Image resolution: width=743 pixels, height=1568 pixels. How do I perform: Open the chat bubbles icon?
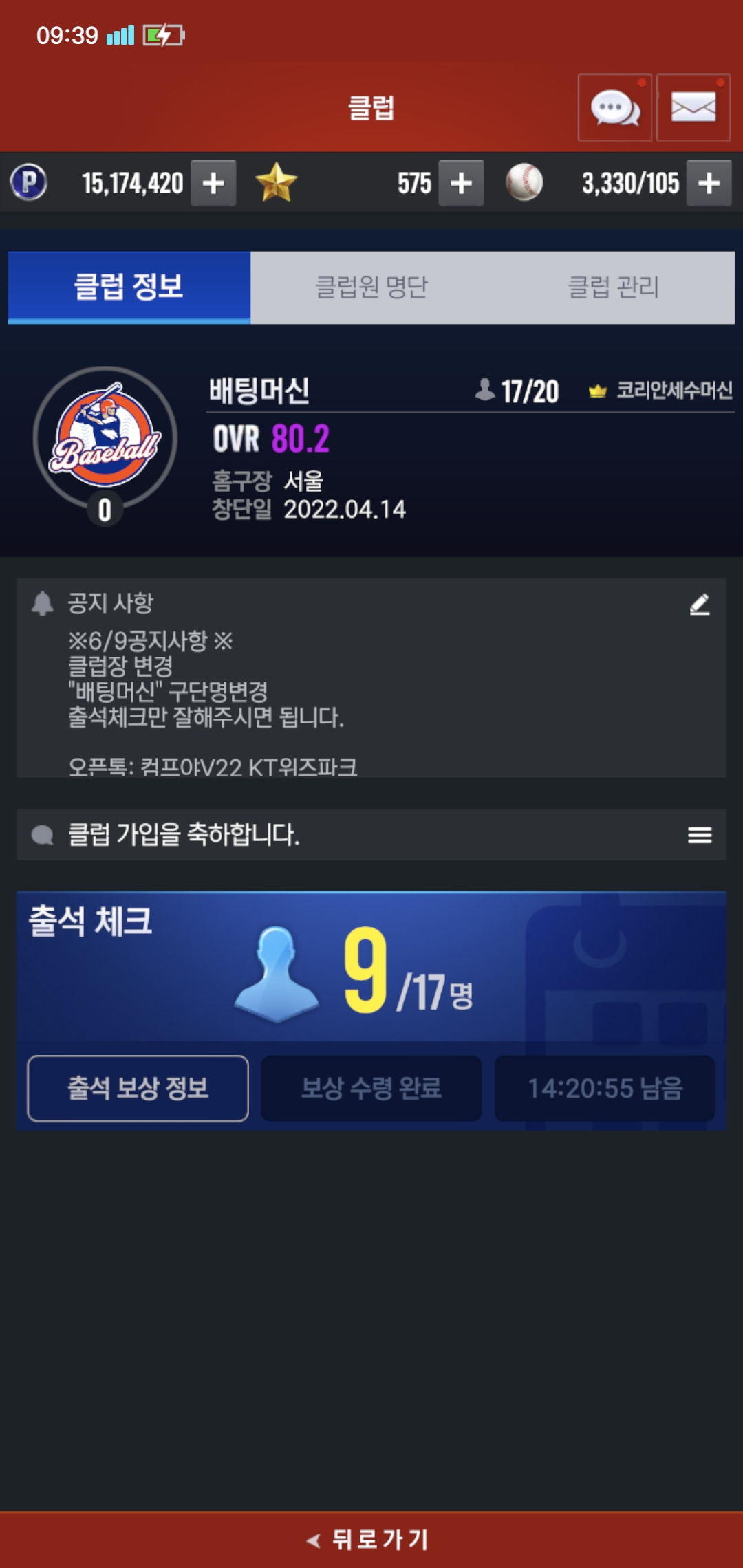point(615,107)
